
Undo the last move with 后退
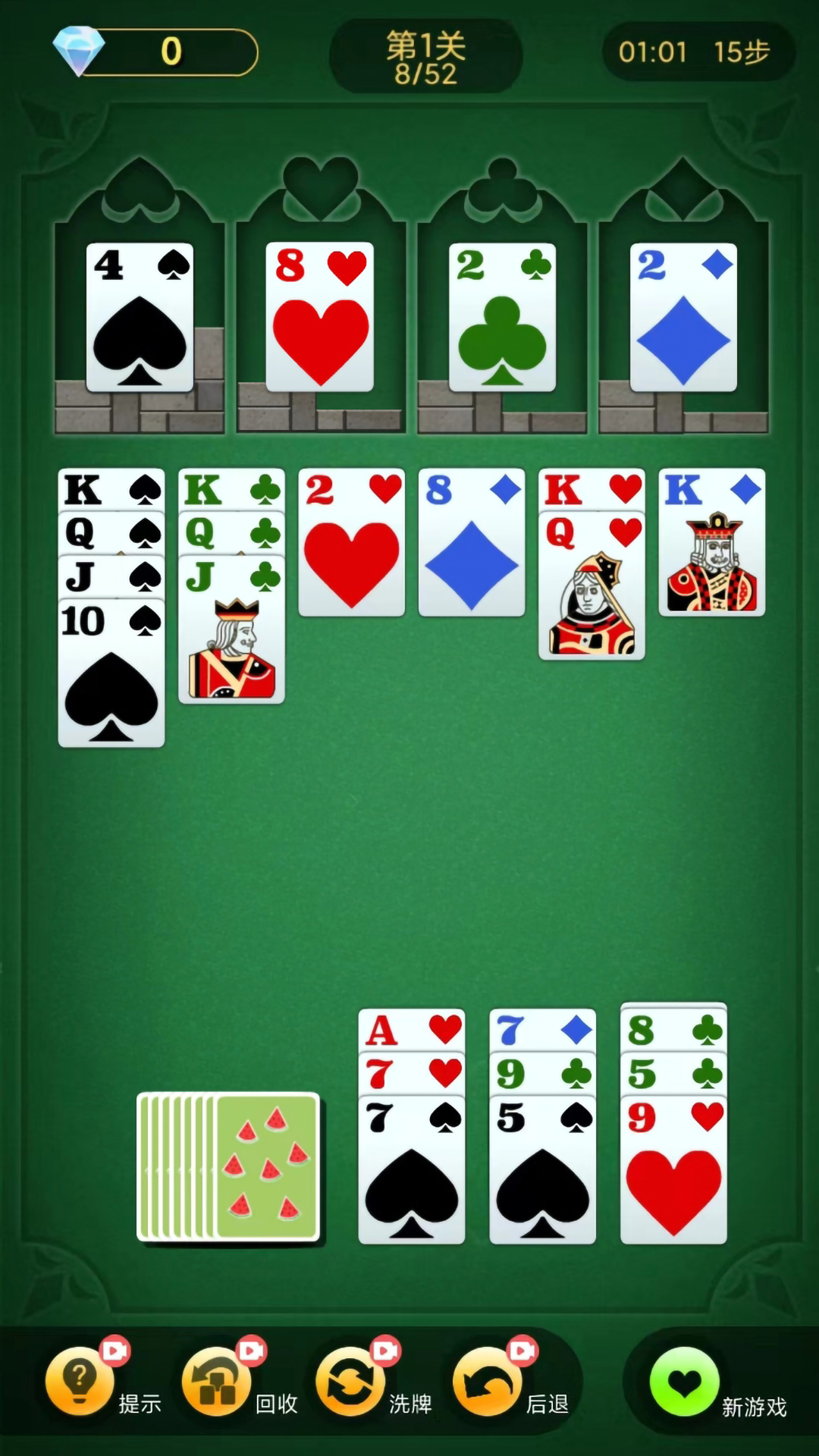488,1382
